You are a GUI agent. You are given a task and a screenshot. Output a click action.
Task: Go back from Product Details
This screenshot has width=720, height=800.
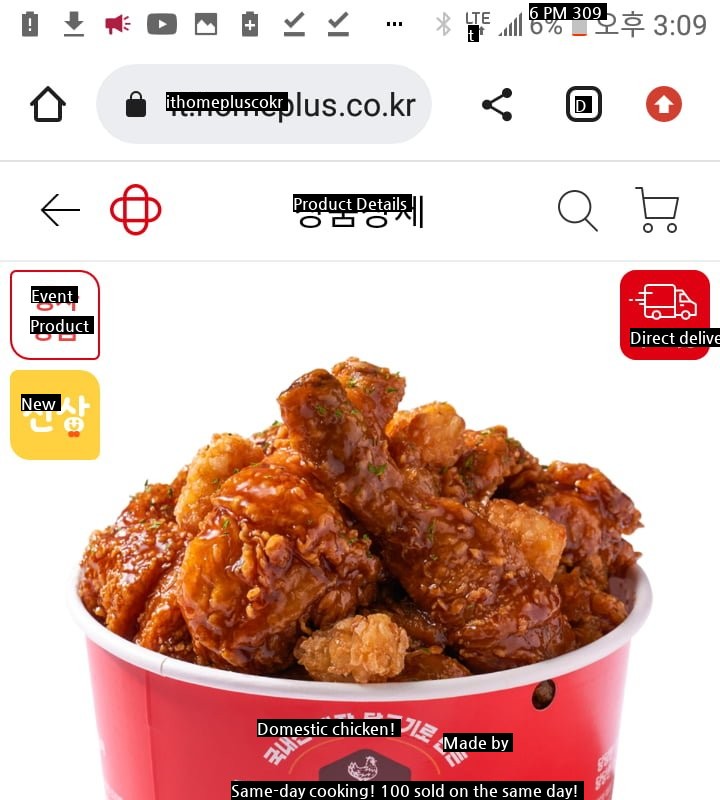(x=60, y=210)
